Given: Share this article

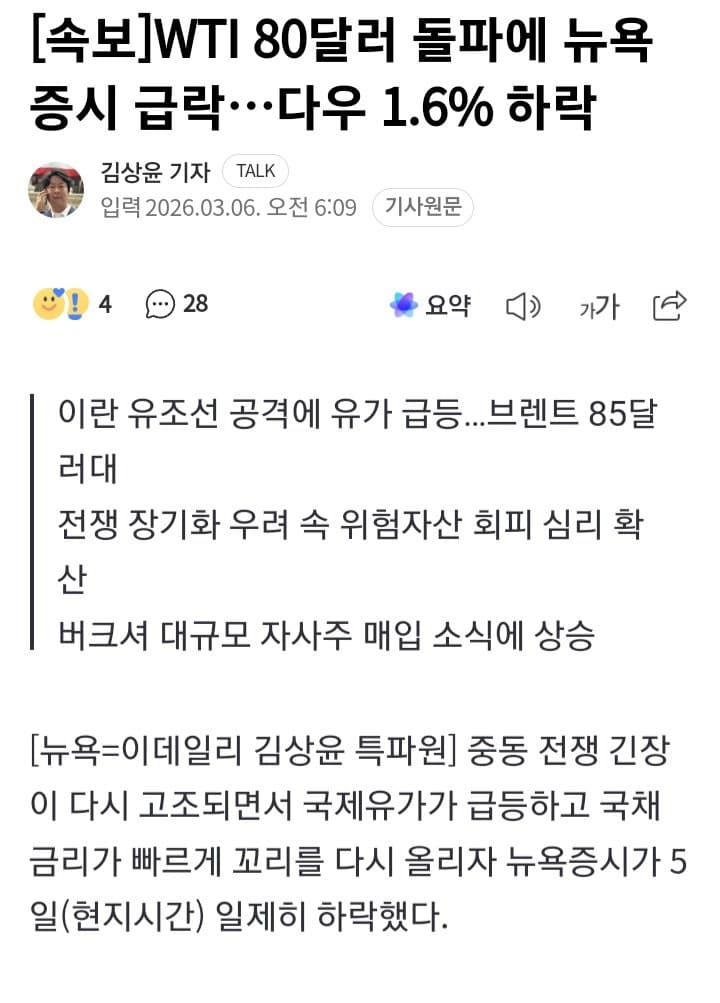Looking at the screenshot, I should 669,305.
